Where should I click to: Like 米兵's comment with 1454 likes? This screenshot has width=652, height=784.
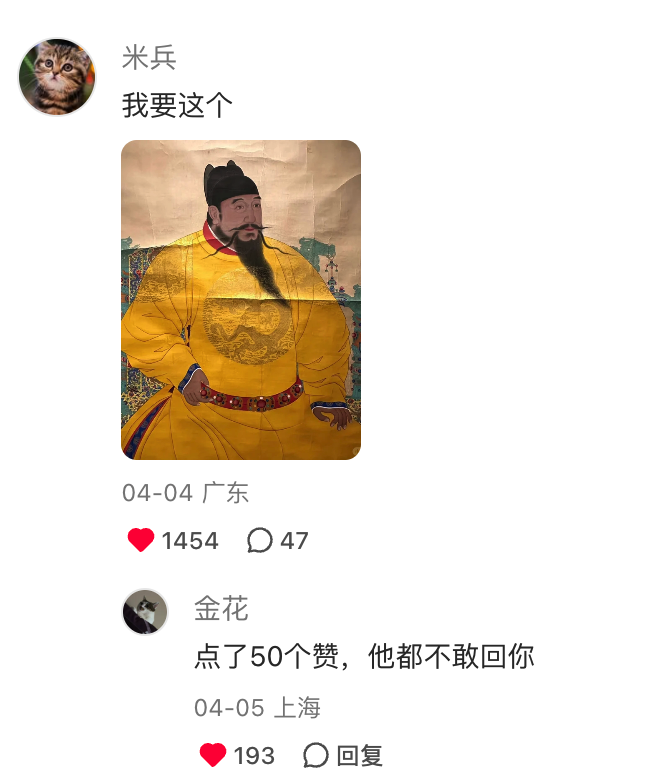pyautogui.click(x=142, y=541)
